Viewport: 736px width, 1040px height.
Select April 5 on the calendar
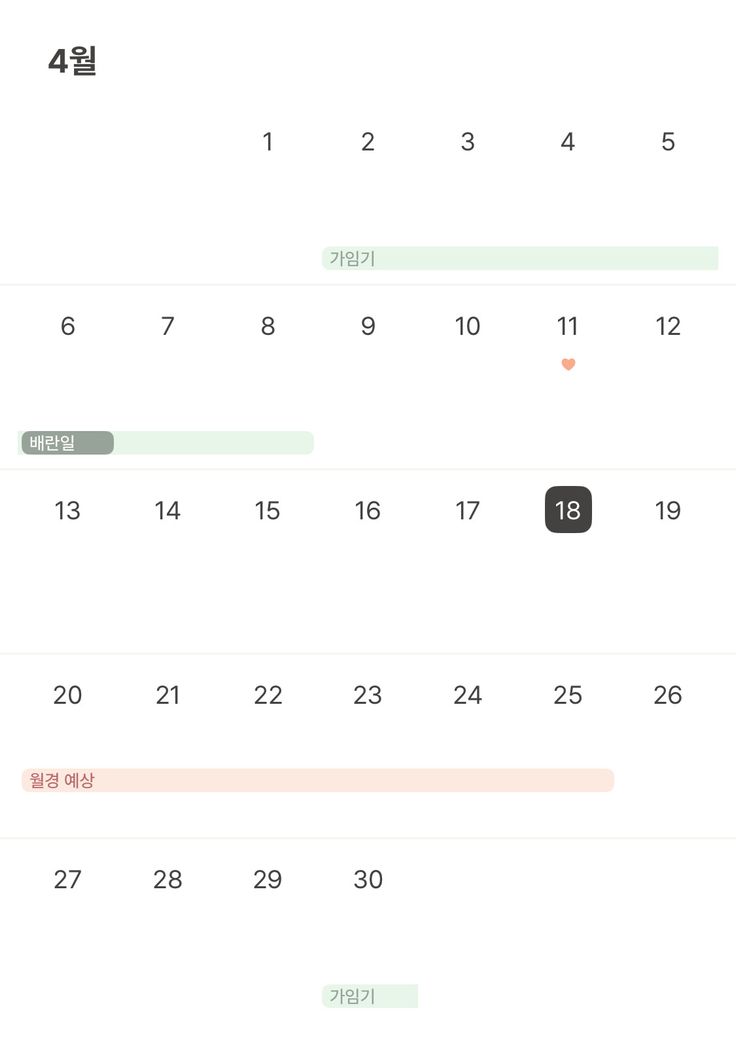pyautogui.click(x=668, y=142)
